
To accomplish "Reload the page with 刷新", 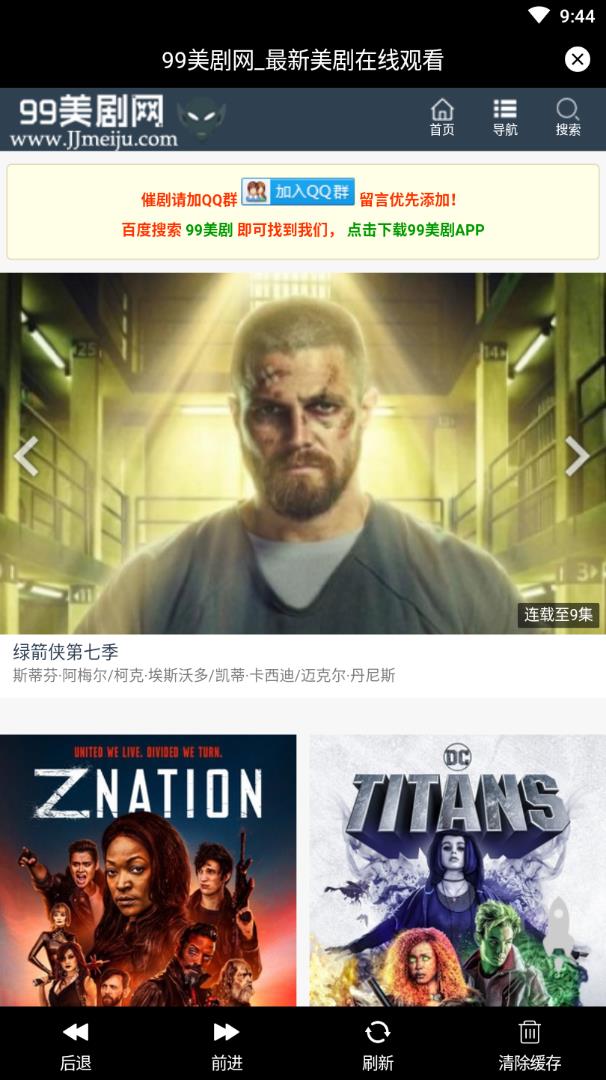I will 378,1044.
